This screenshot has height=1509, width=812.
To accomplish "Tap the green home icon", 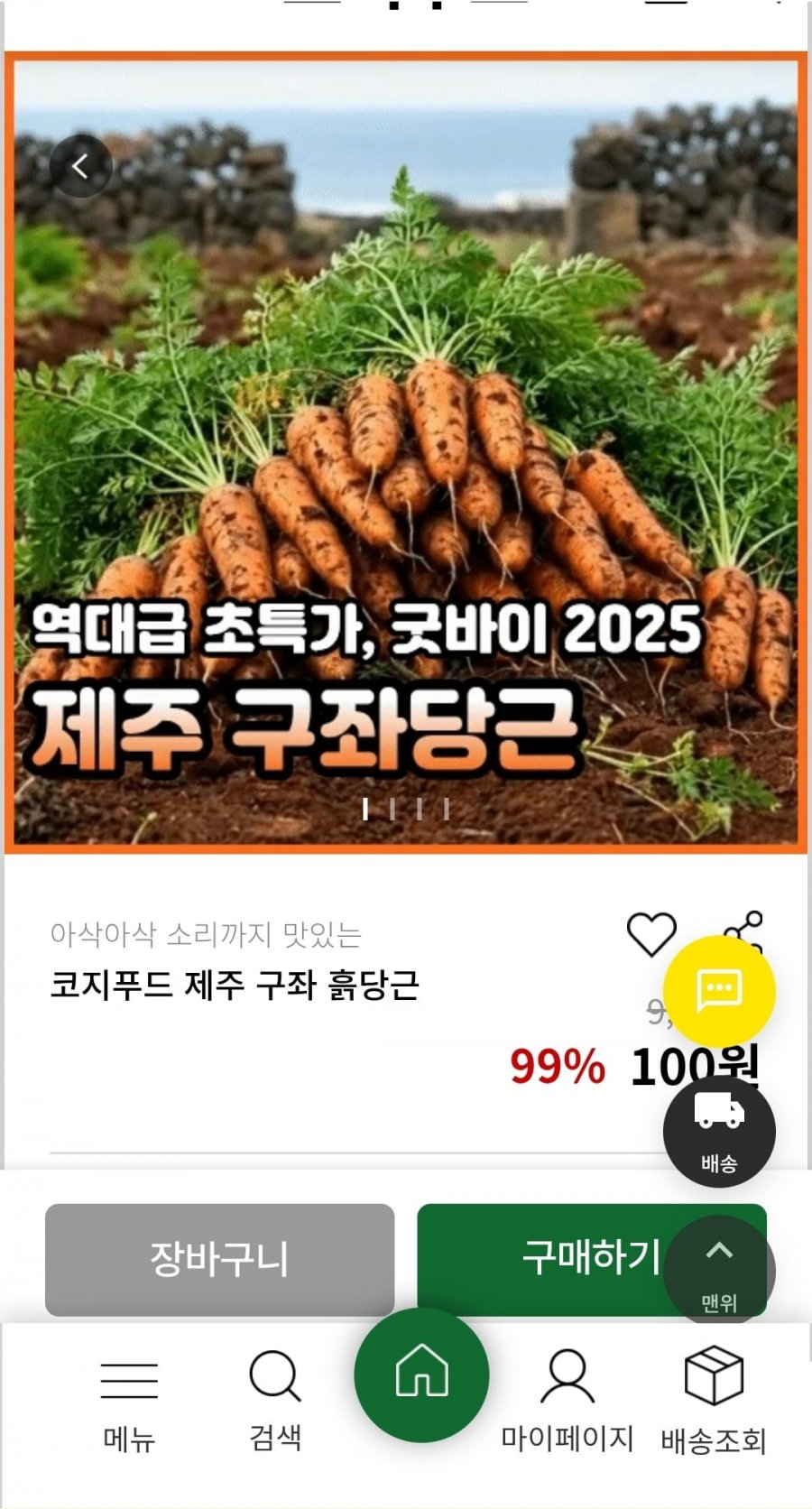I will point(421,1376).
